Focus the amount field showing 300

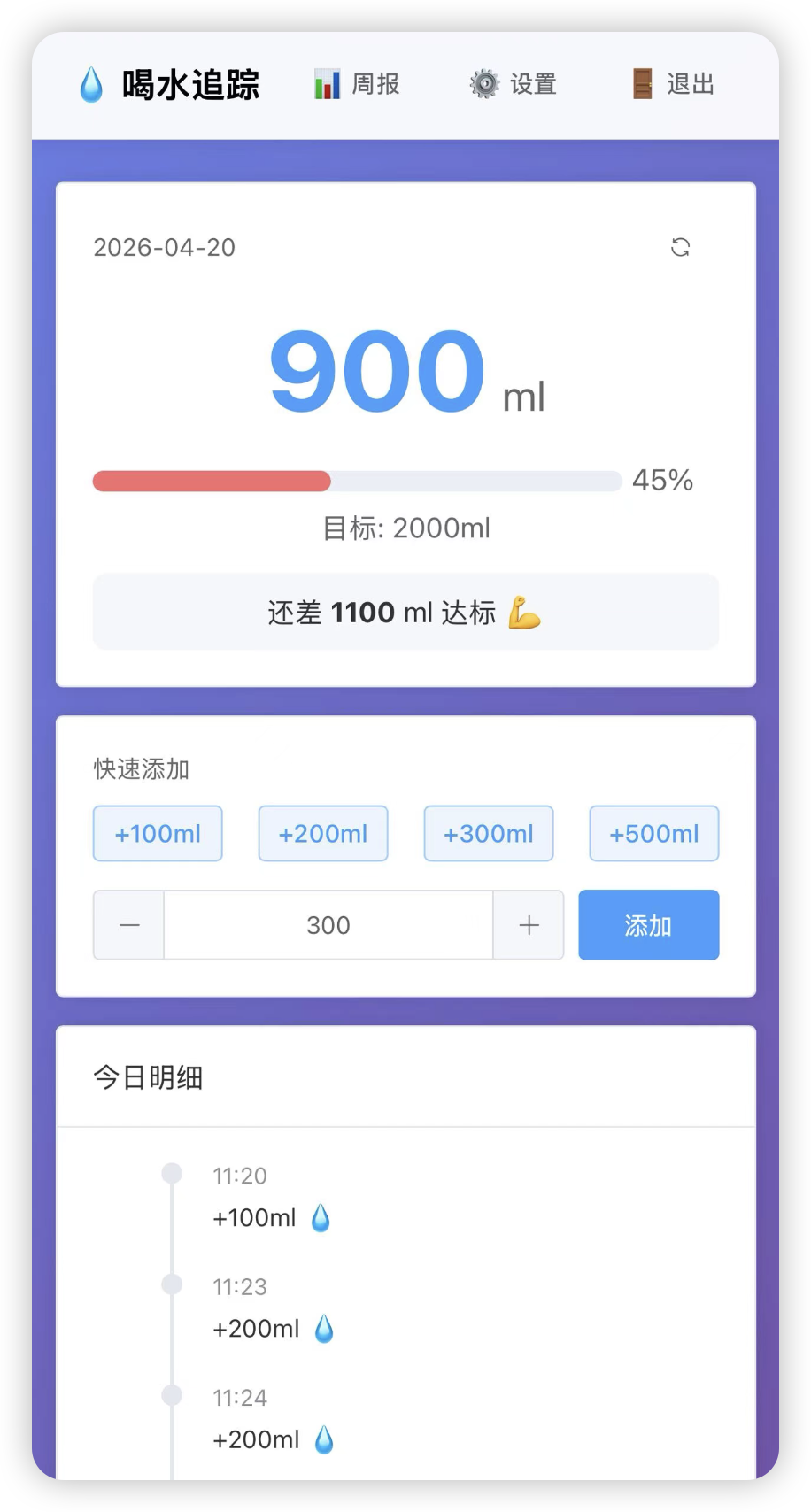point(328,925)
